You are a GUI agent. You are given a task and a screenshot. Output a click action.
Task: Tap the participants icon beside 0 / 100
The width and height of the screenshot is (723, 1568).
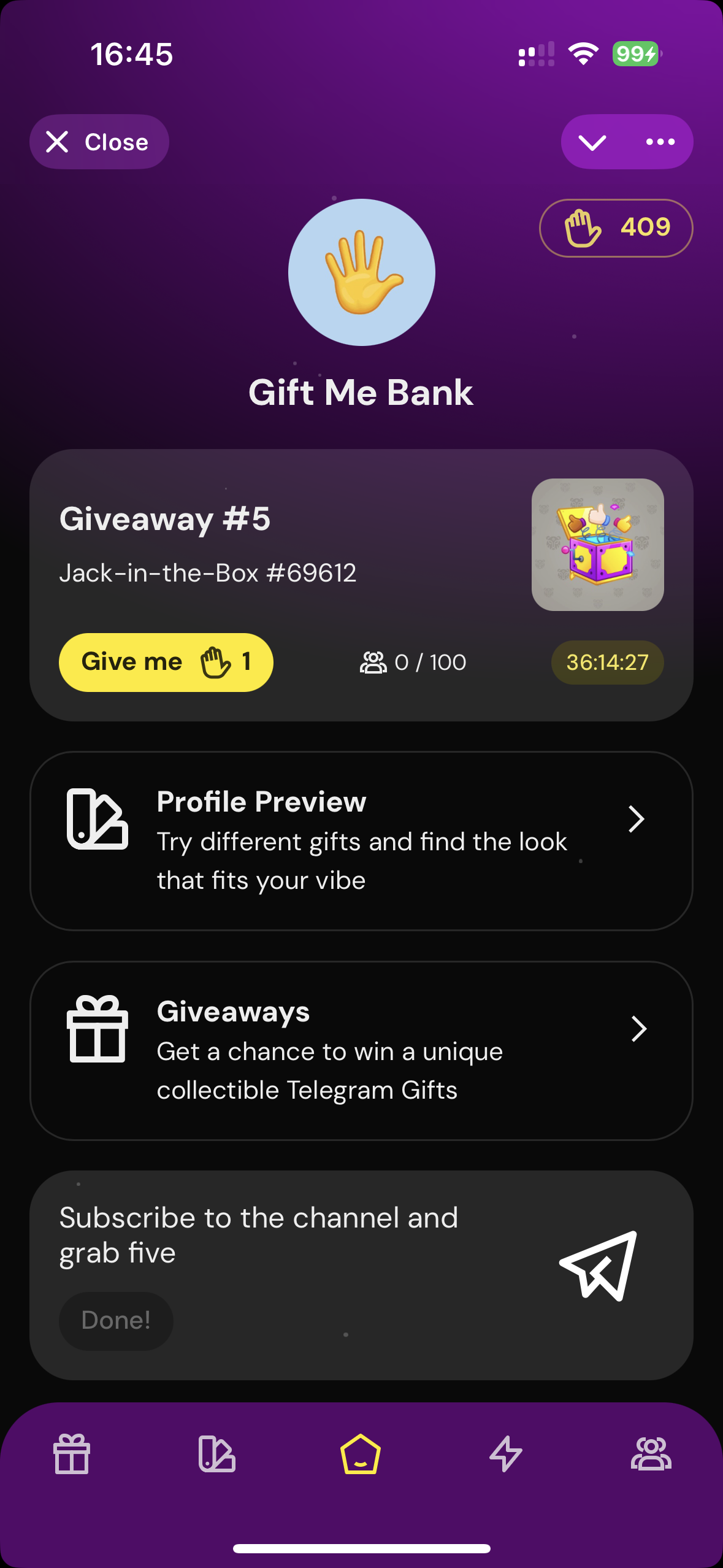click(x=373, y=662)
